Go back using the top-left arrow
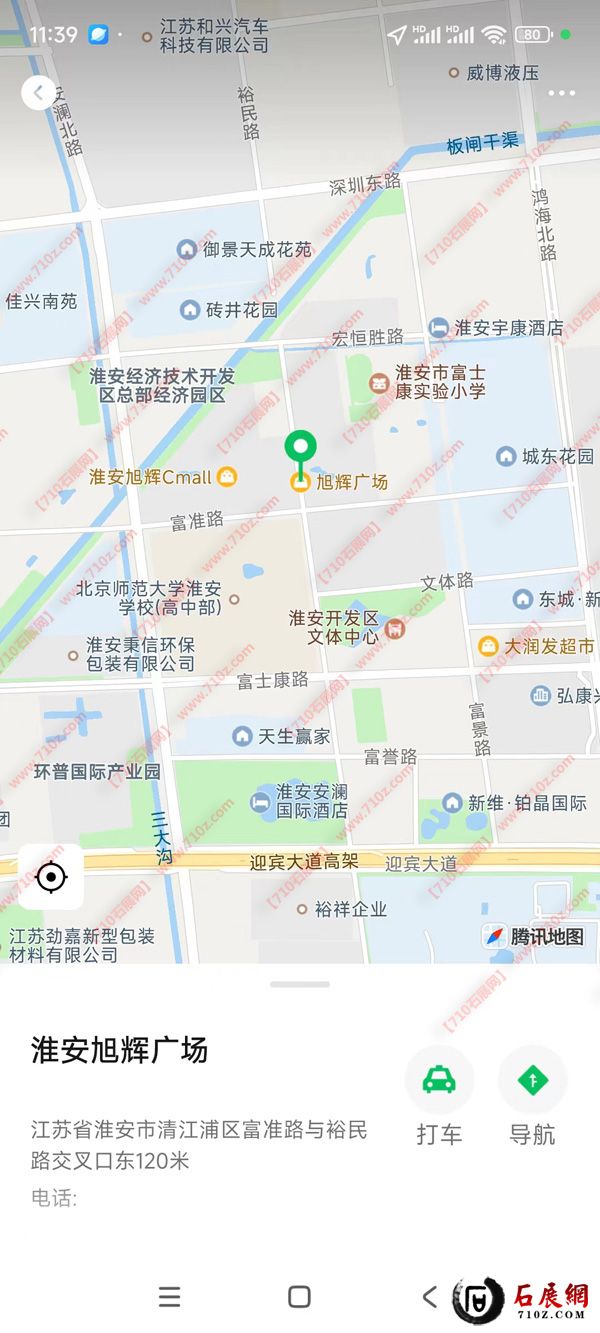Screen dimensions: 600x1333 click(x=38, y=93)
